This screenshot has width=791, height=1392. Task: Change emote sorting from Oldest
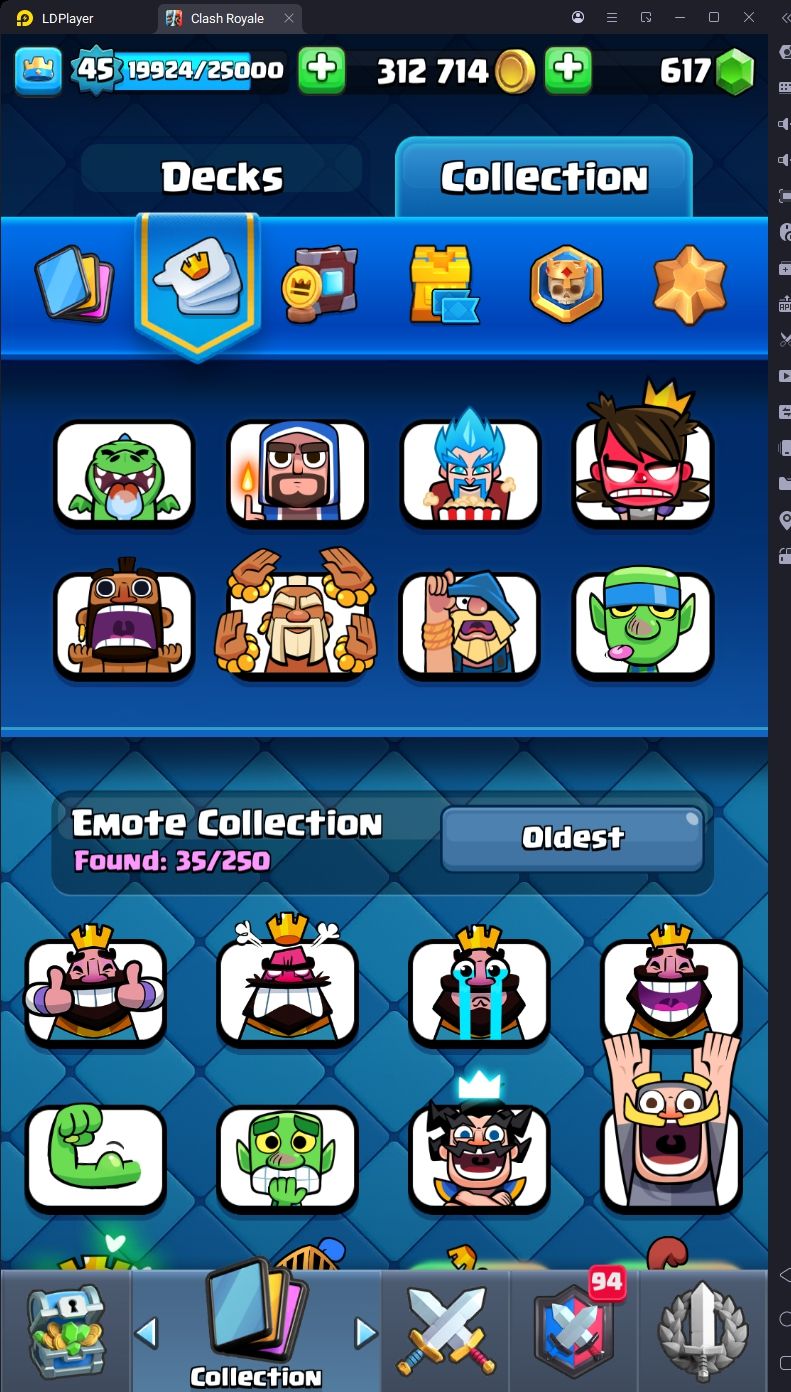(572, 838)
